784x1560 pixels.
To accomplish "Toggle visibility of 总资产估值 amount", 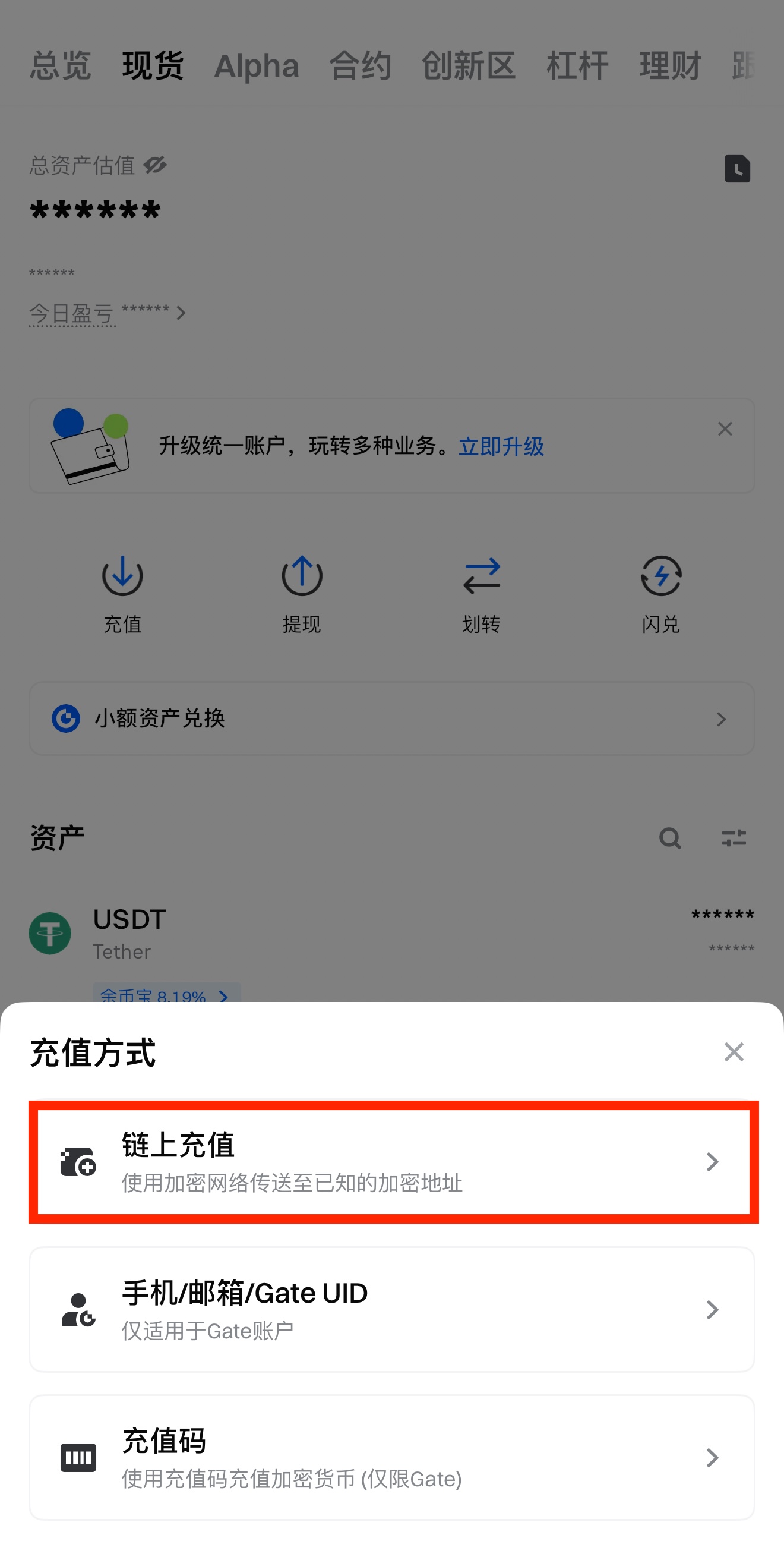I will [155, 165].
